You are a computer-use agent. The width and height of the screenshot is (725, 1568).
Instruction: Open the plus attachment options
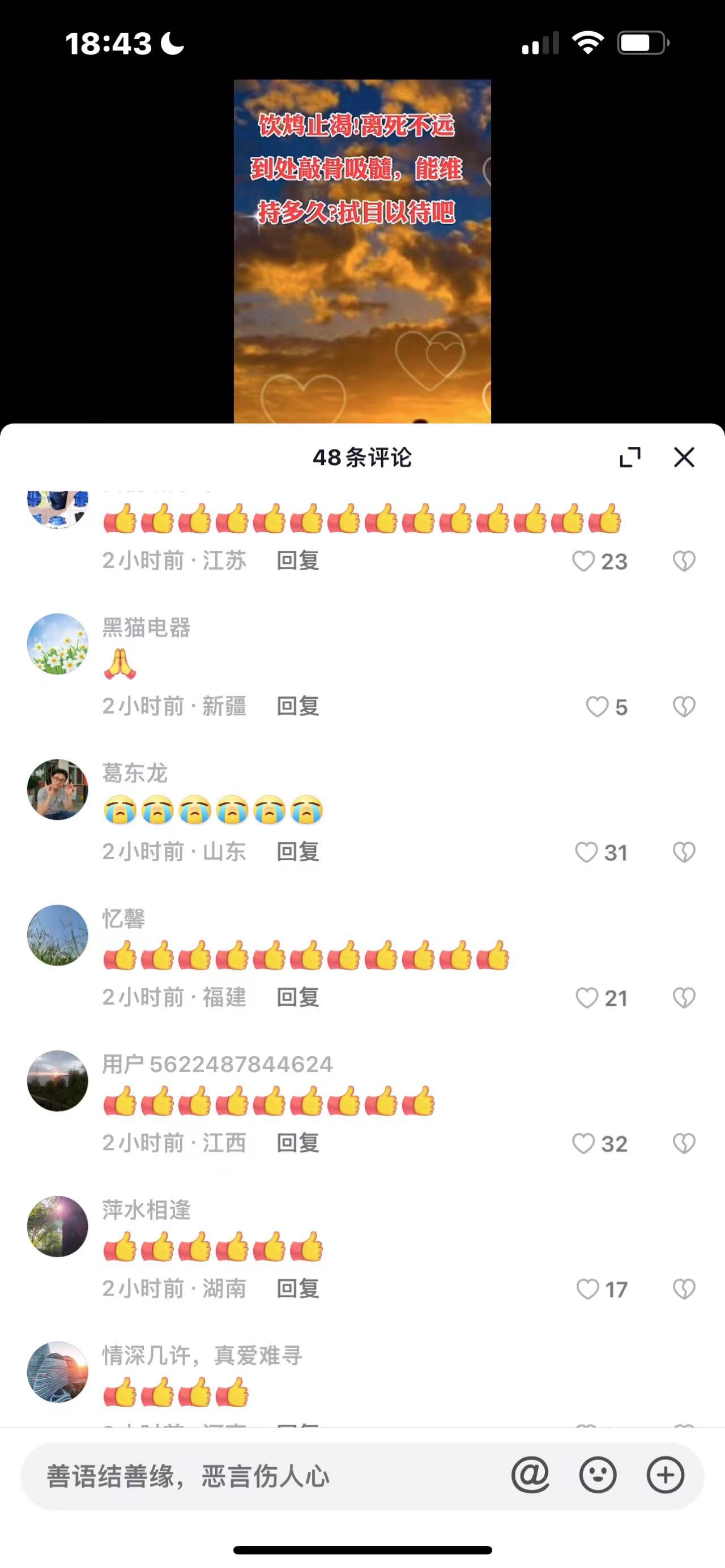tap(665, 1476)
